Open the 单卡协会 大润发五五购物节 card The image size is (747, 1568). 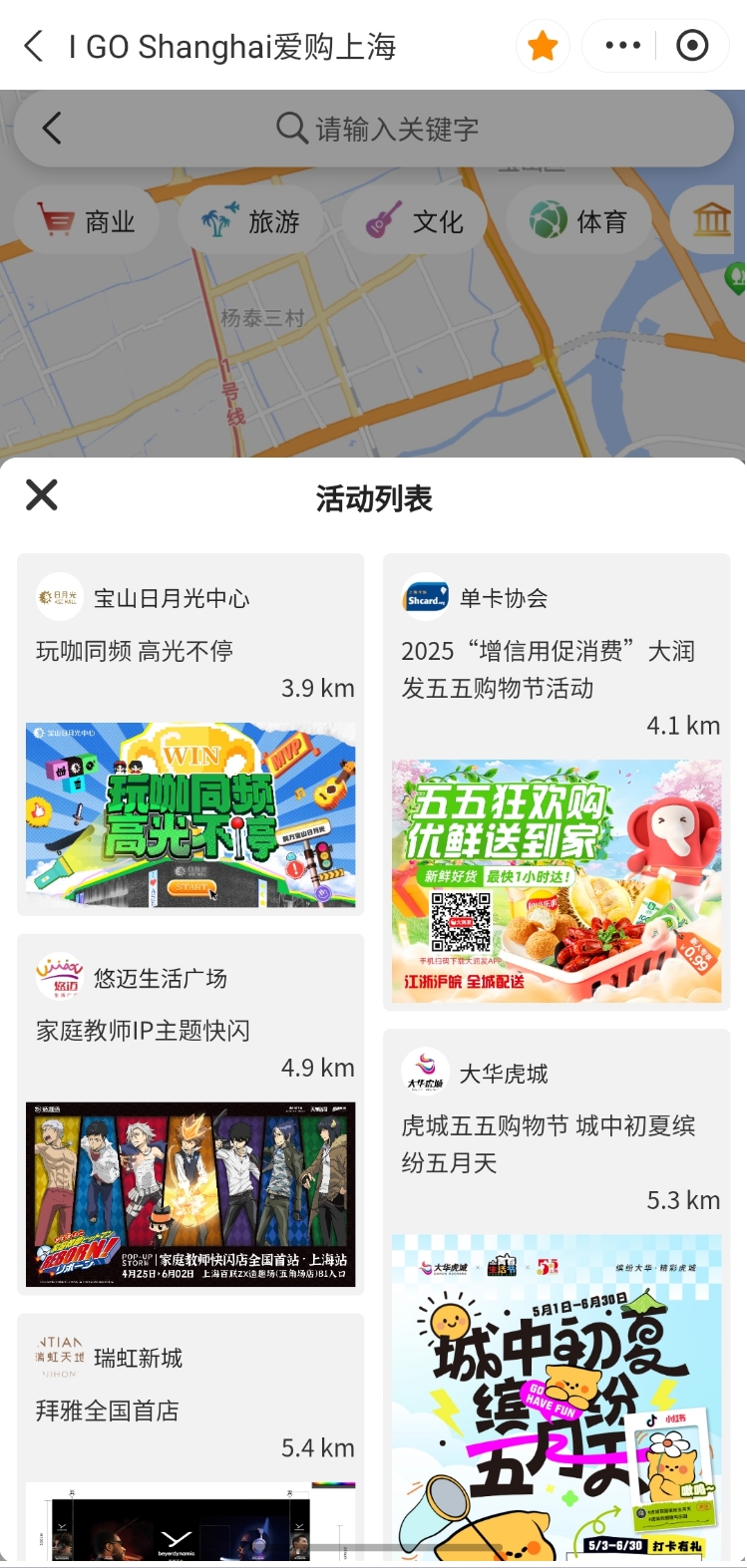pyautogui.click(x=557, y=782)
